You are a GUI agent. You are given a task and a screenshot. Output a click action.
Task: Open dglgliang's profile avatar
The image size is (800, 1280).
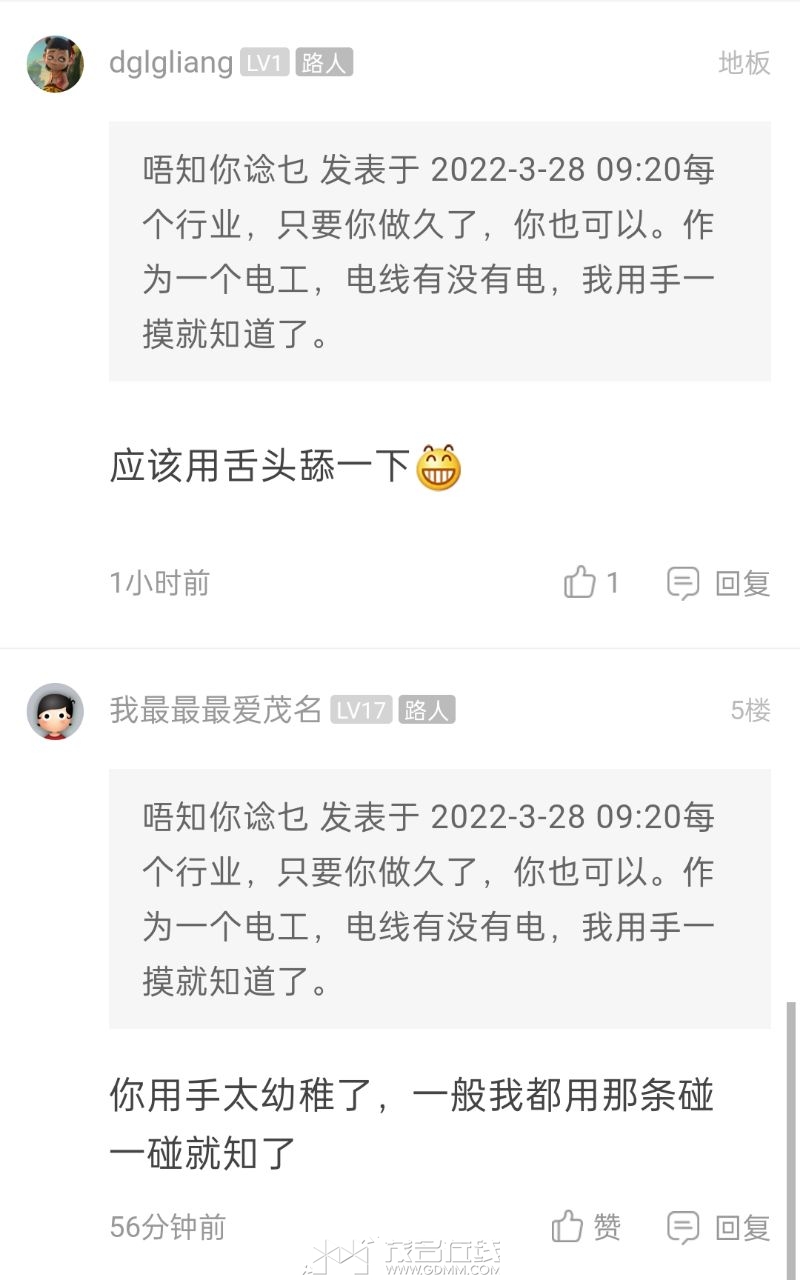tap(55, 64)
